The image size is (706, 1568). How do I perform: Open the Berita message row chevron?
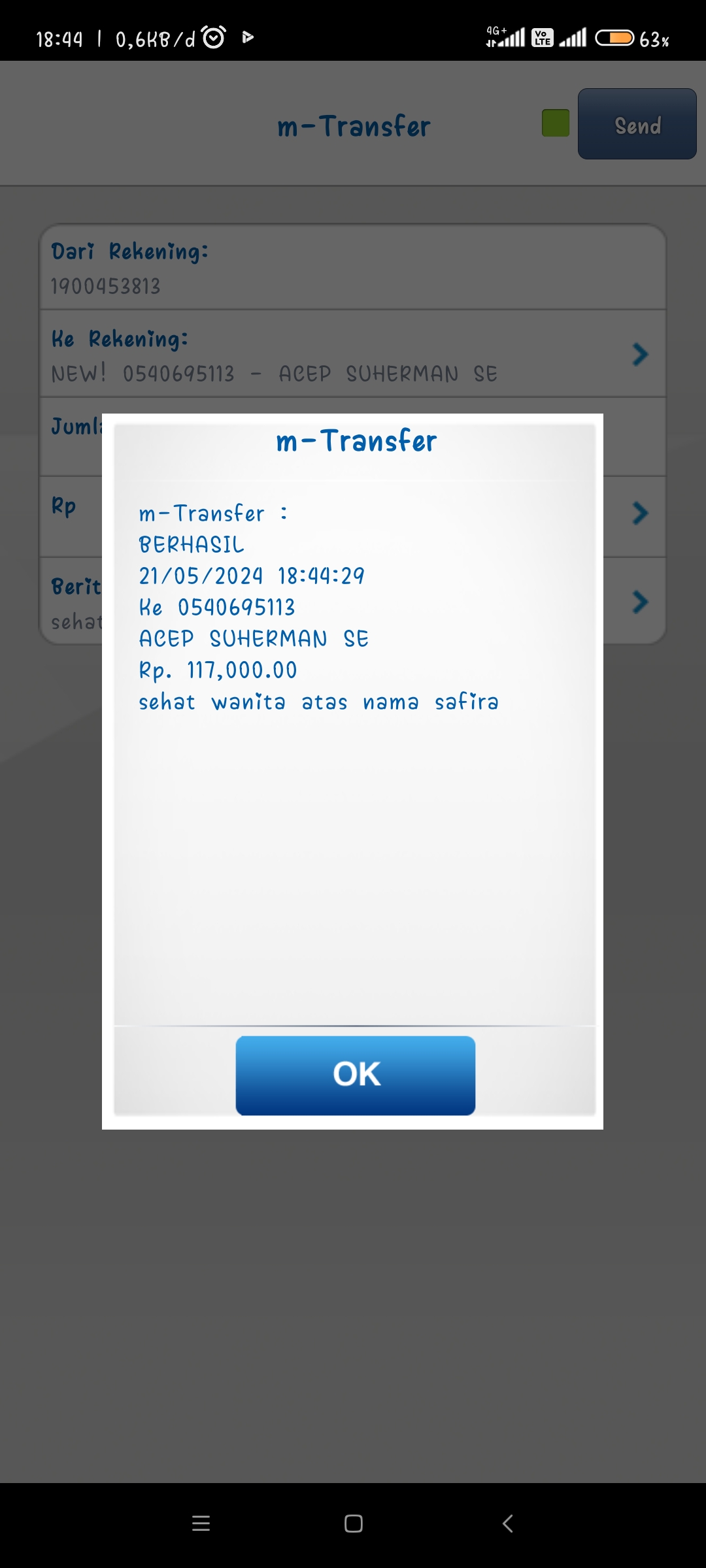pyautogui.click(x=640, y=602)
